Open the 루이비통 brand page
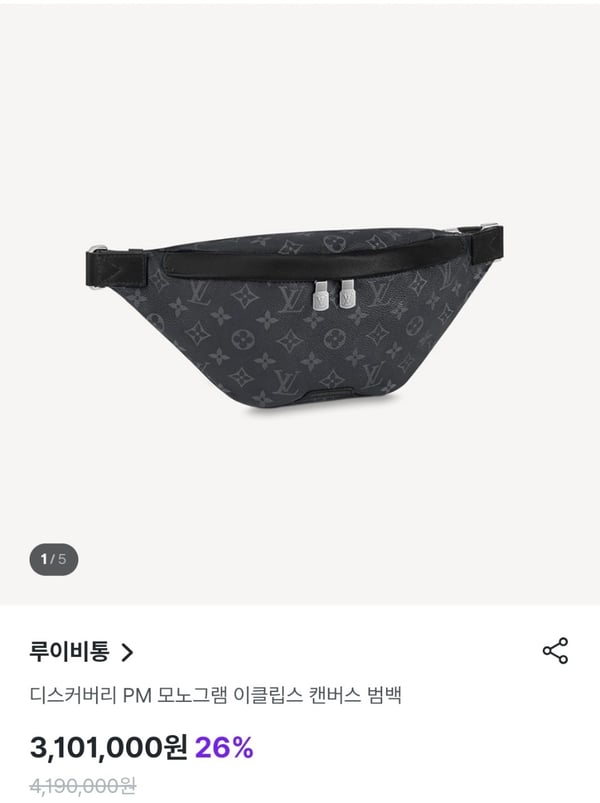This screenshot has width=600, height=803. point(82,653)
